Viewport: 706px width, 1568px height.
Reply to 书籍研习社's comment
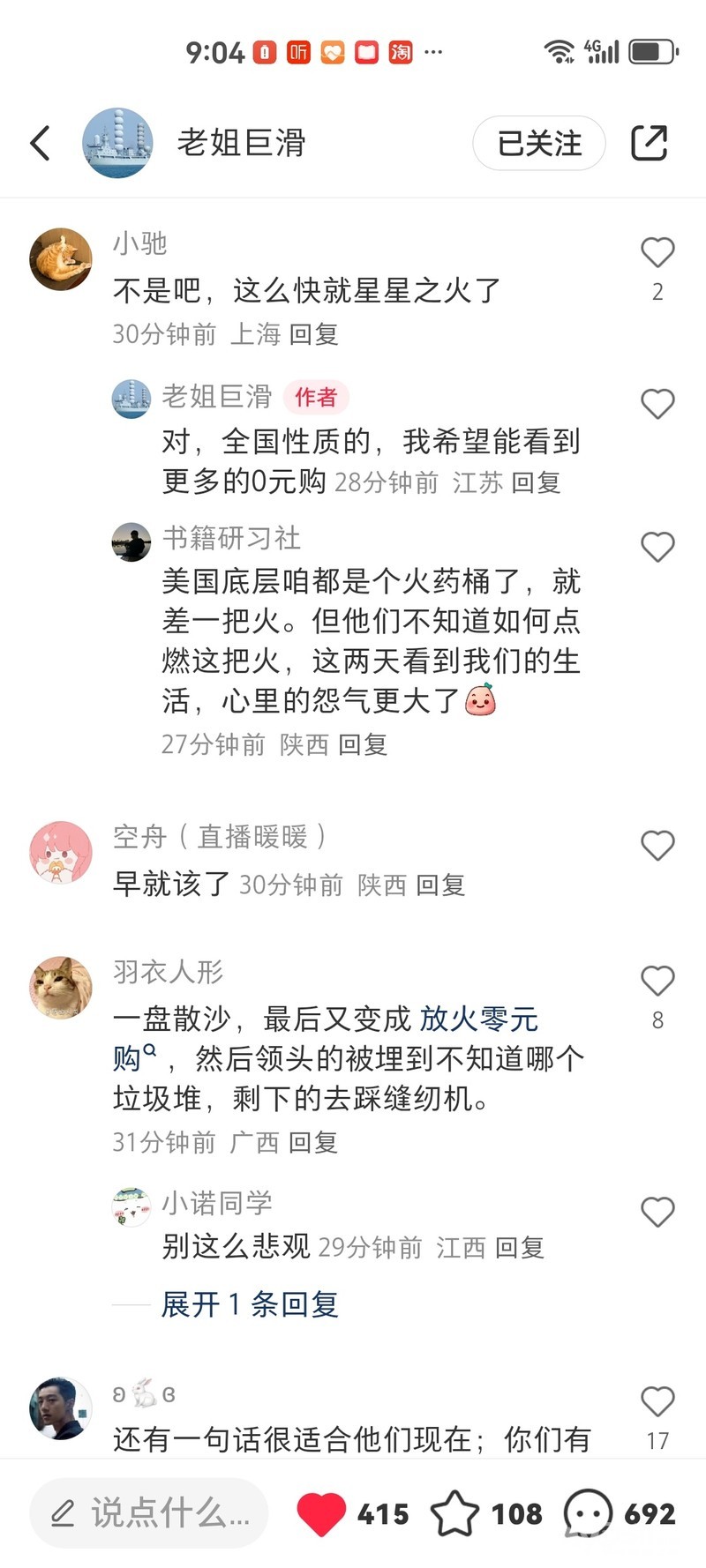364,744
